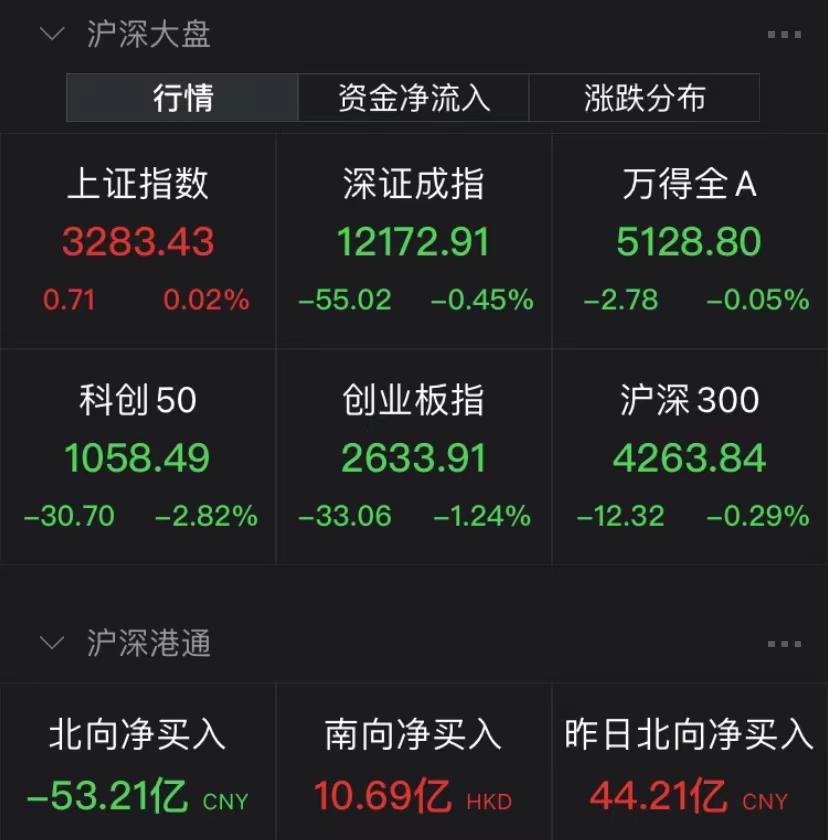
Task: Open the 创业板指 index card
Action: 414,458
